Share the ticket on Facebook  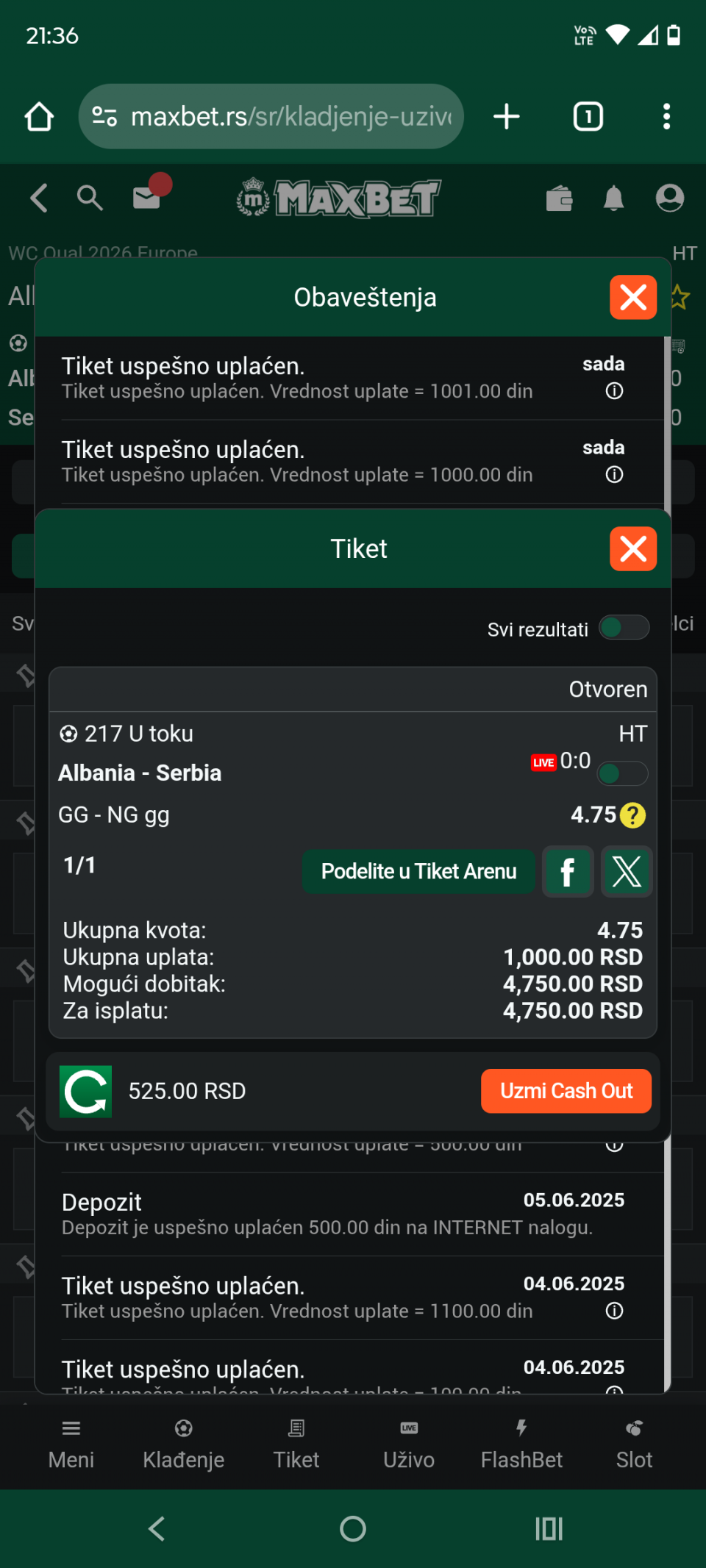coord(567,871)
